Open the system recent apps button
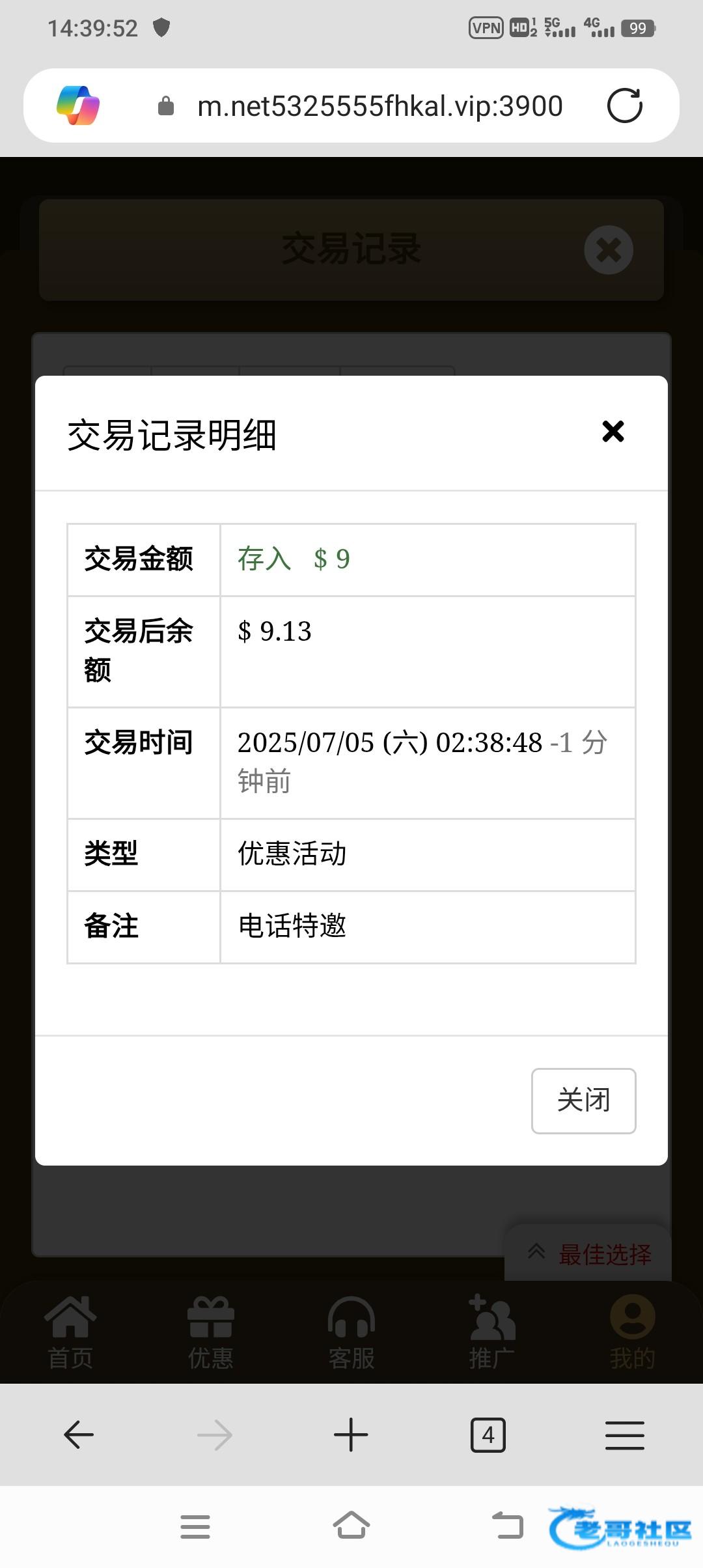This screenshot has width=703, height=1568. click(195, 1526)
